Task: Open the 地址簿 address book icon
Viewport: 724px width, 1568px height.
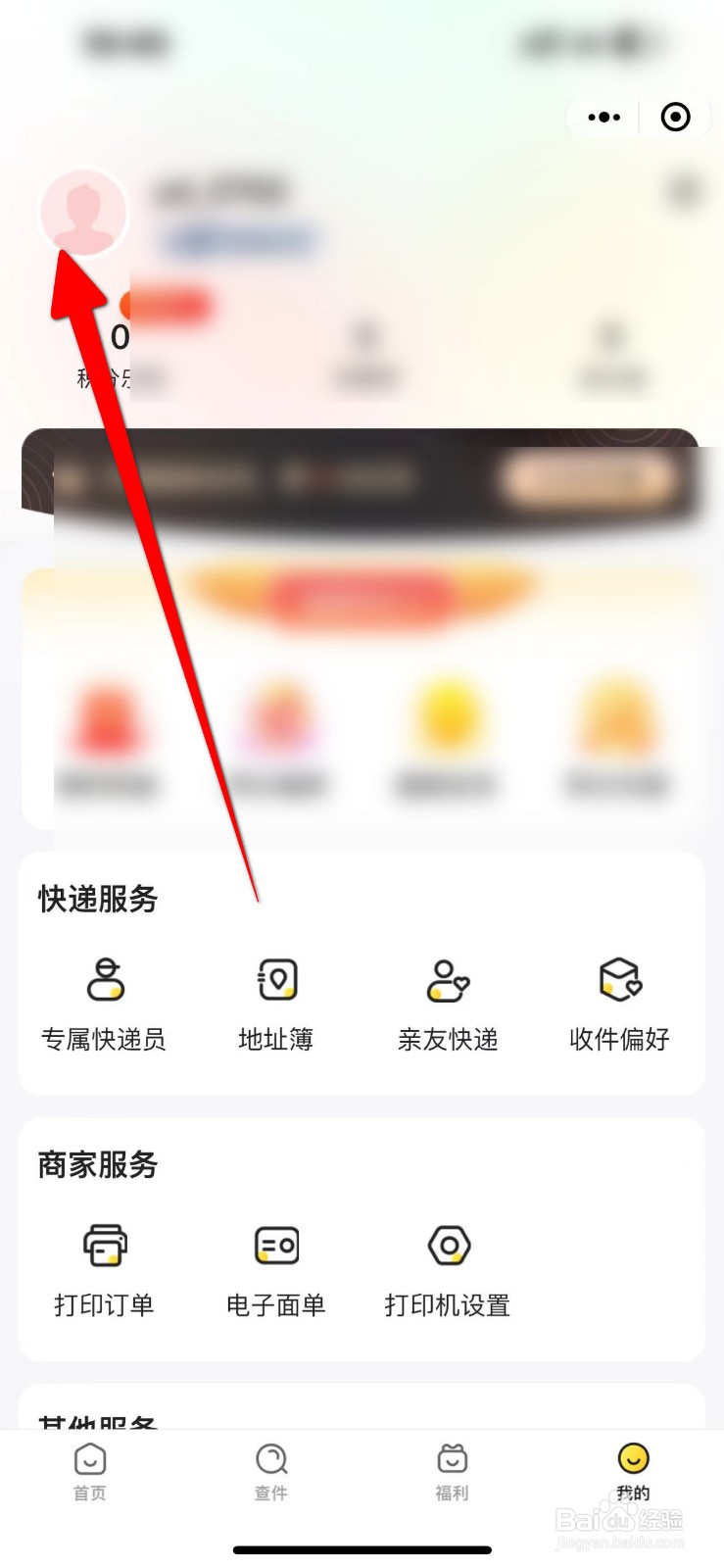Action: (275, 980)
